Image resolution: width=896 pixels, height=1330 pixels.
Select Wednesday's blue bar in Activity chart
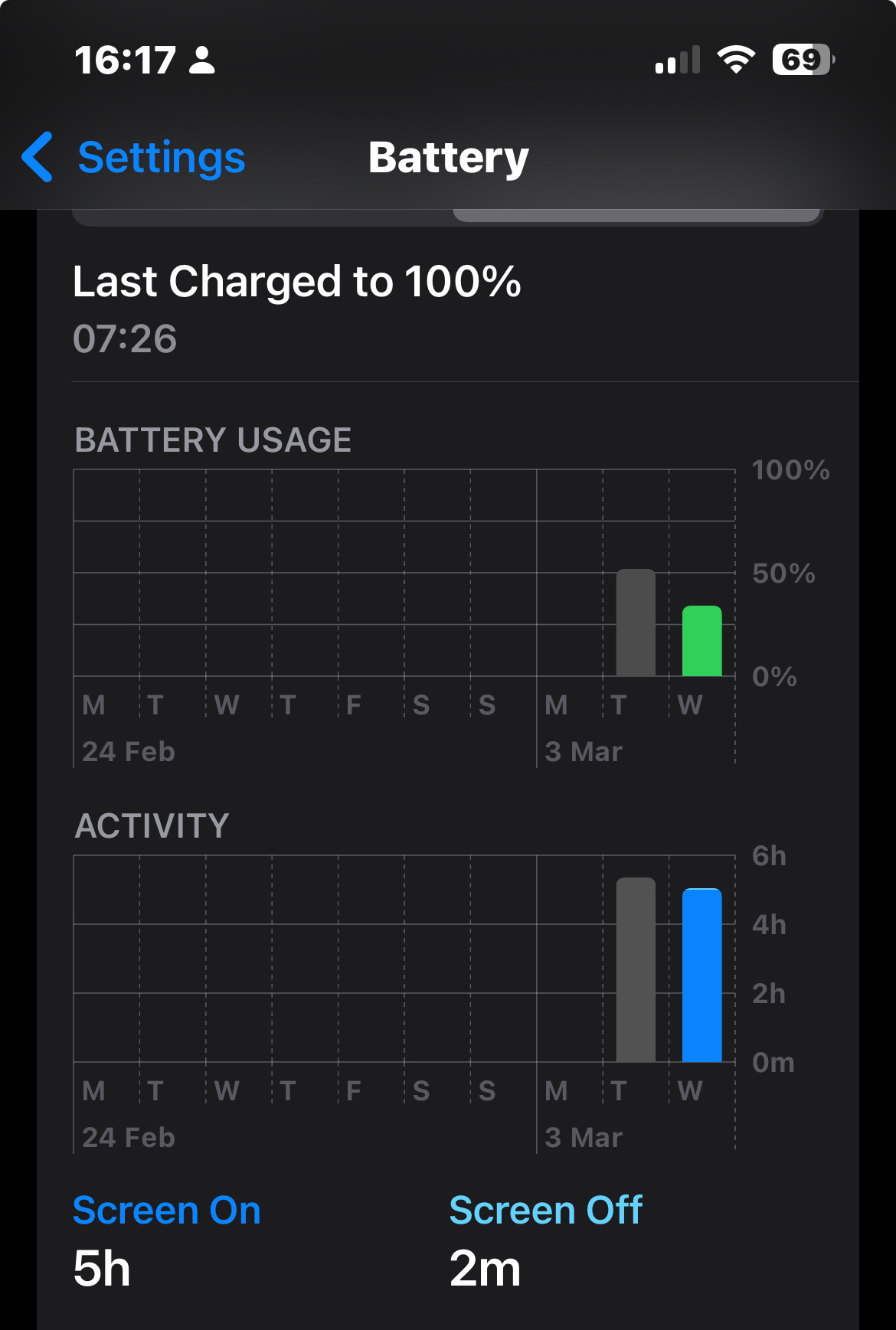[701, 975]
